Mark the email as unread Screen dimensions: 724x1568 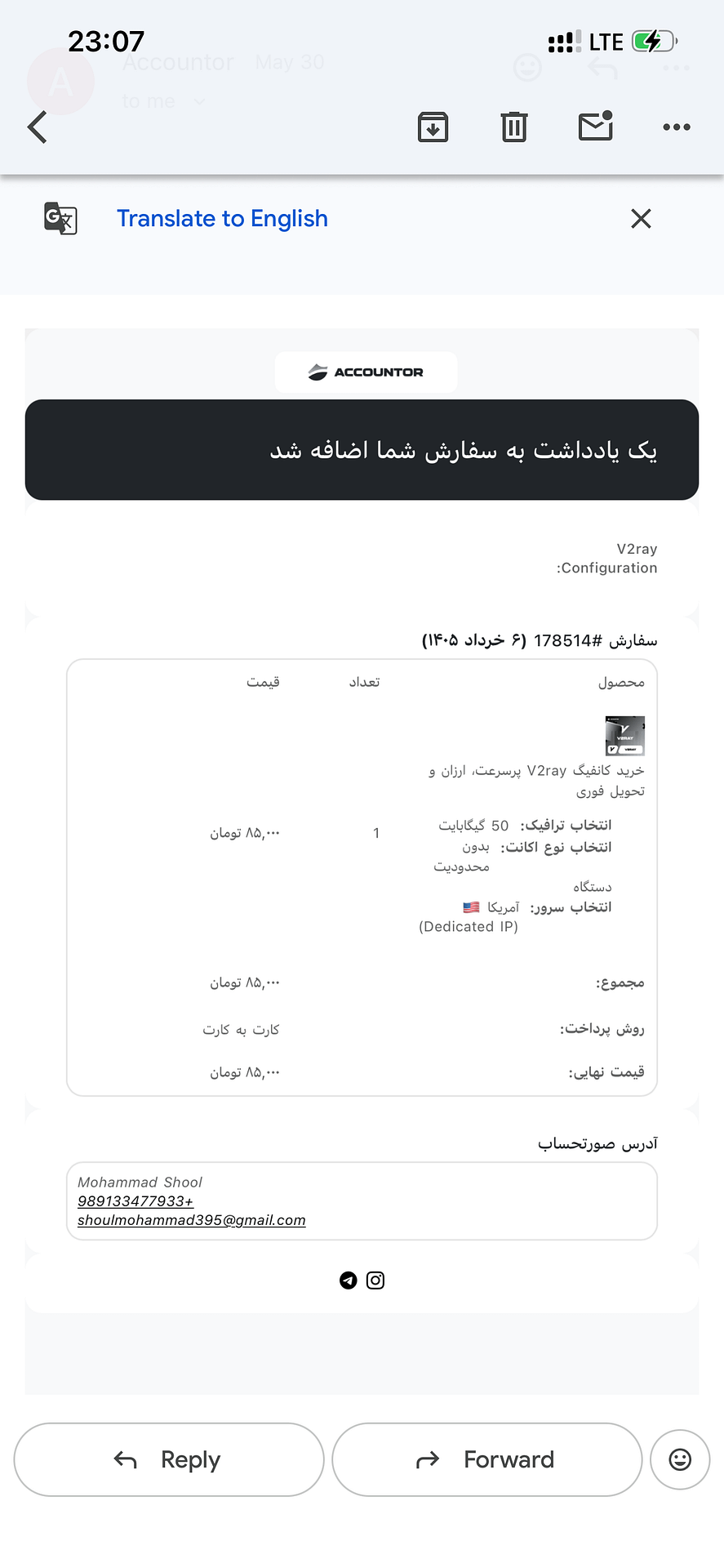click(596, 126)
